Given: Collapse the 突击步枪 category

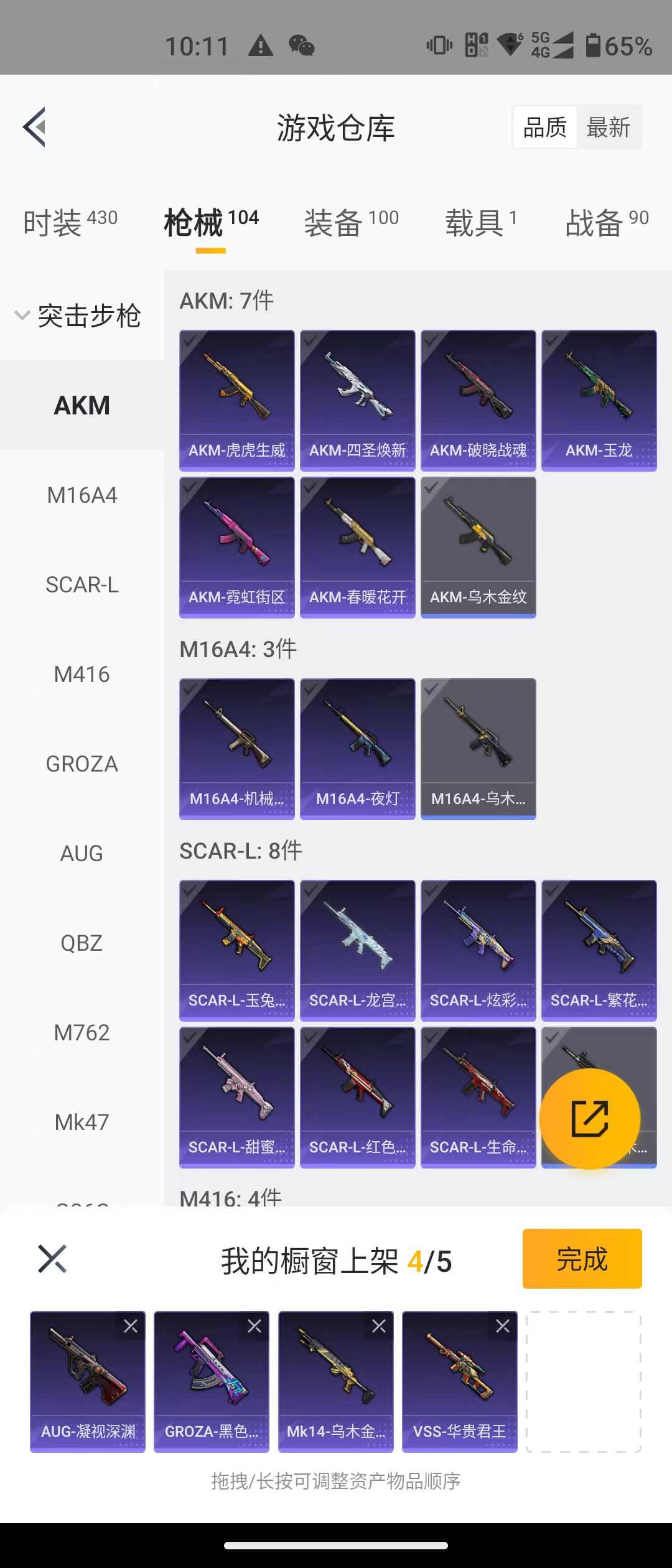Looking at the screenshot, I should pyautogui.click(x=78, y=315).
